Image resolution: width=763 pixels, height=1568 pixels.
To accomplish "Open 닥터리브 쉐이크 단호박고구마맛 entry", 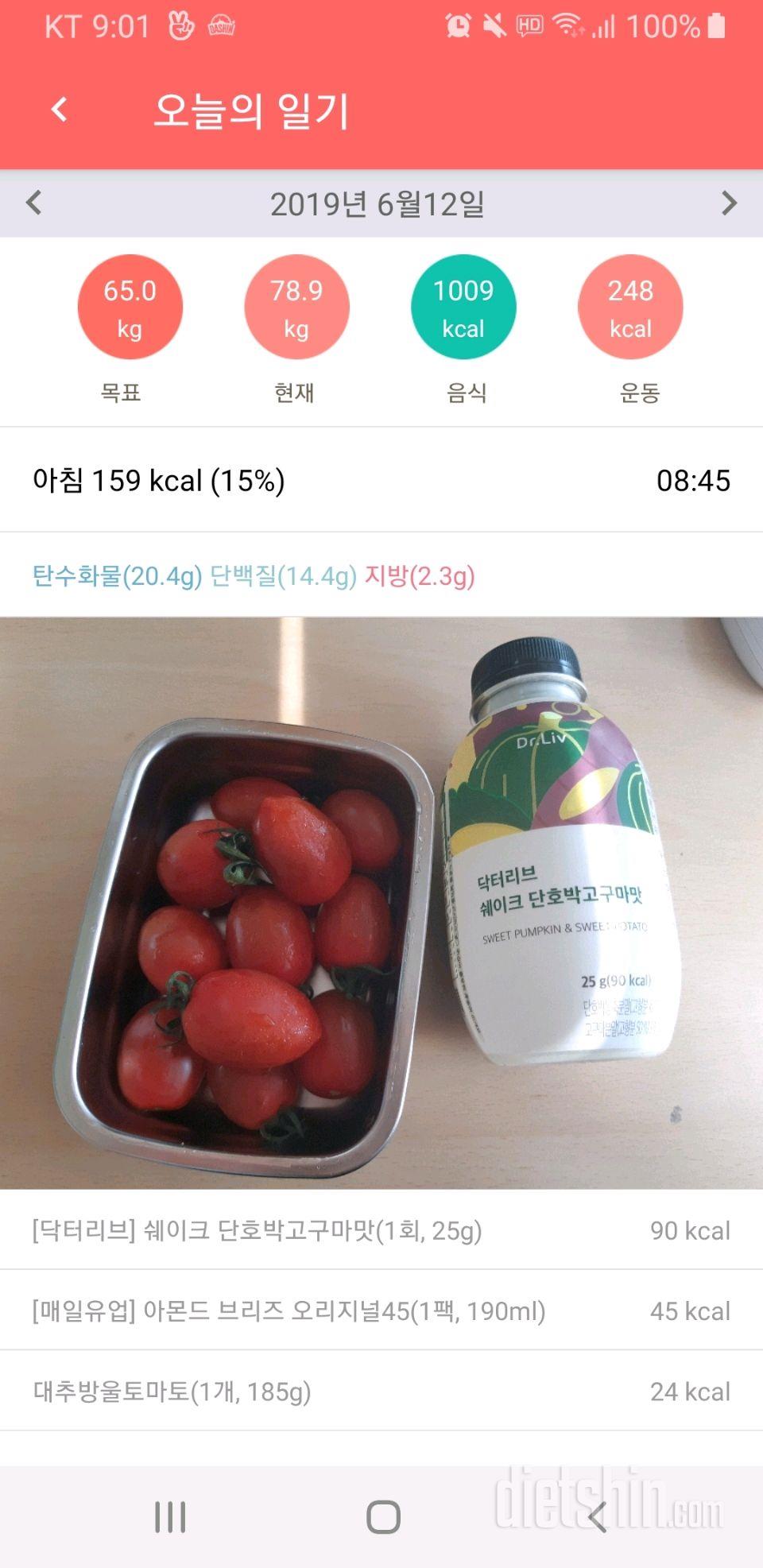I will pyautogui.click(x=381, y=1231).
